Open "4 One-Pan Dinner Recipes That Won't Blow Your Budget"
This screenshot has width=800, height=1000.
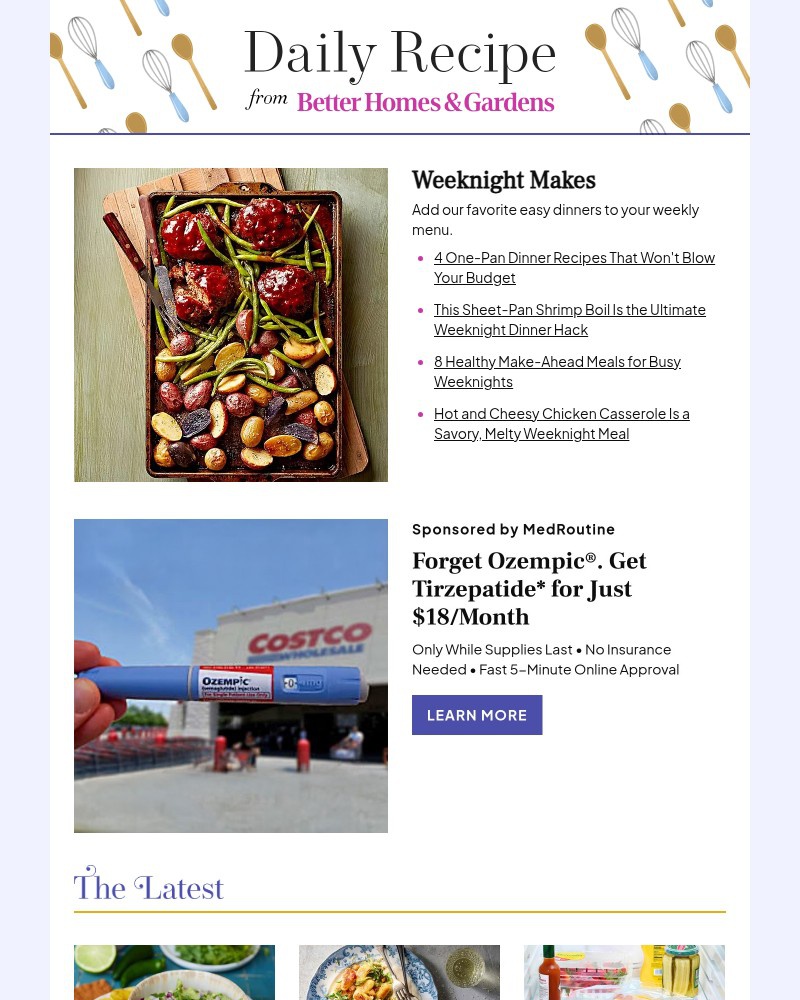click(x=574, y=267)
